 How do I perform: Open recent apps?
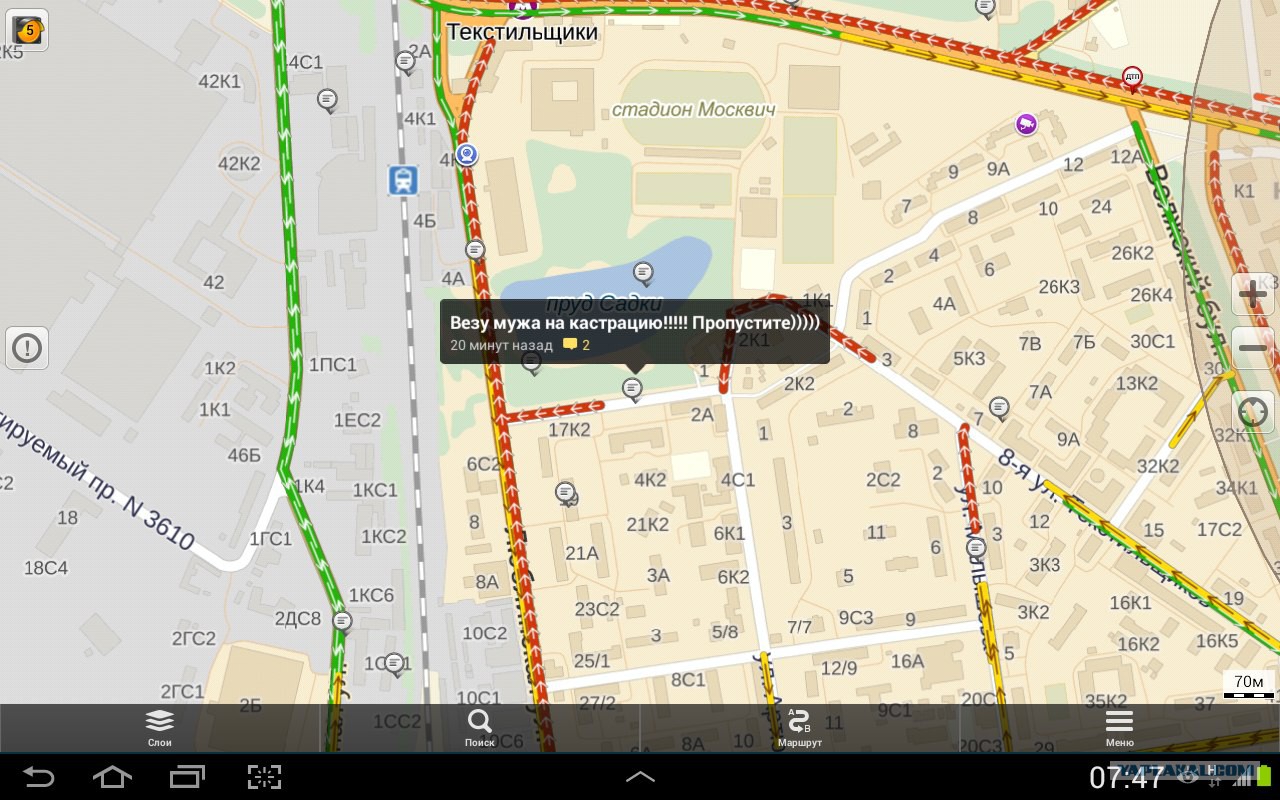187,776
